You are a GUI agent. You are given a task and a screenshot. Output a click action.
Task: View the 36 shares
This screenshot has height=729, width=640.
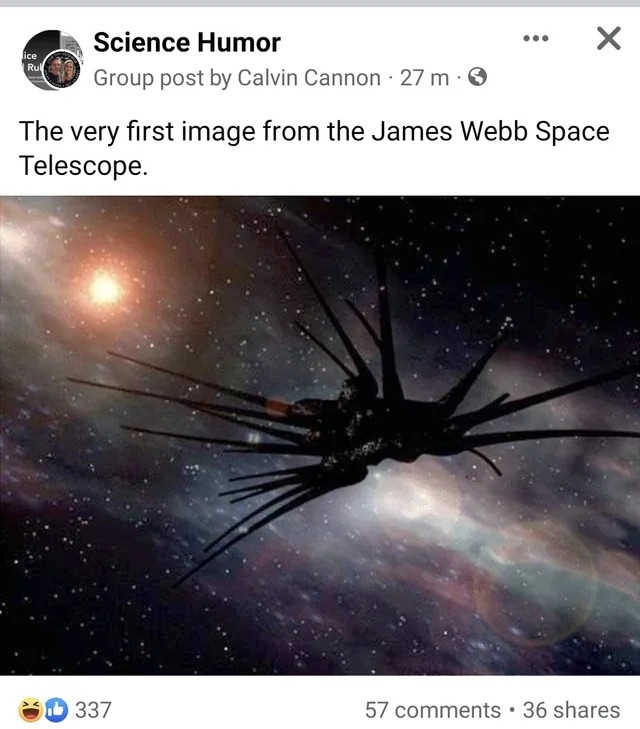pyautogui.click(x=571, y=710)
